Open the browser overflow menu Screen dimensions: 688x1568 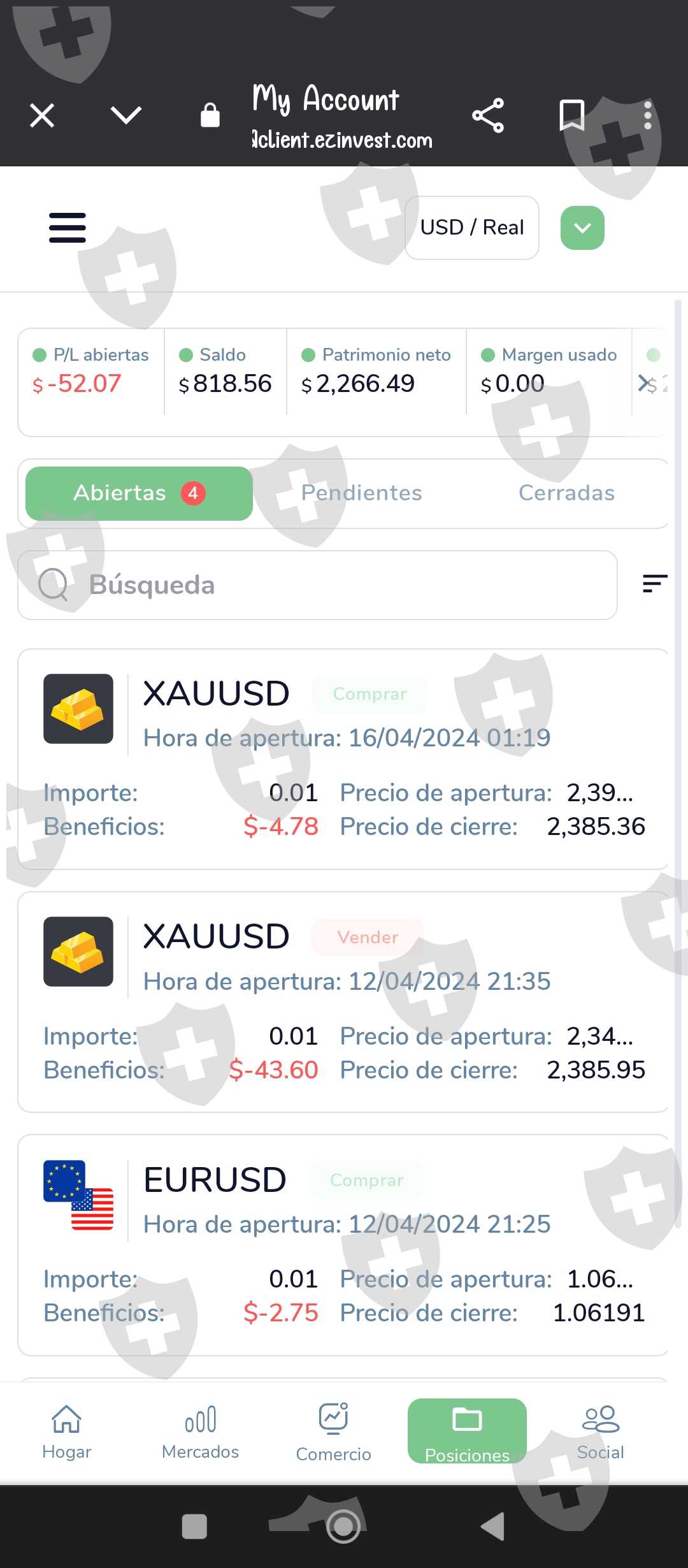[x=647, y=115]
